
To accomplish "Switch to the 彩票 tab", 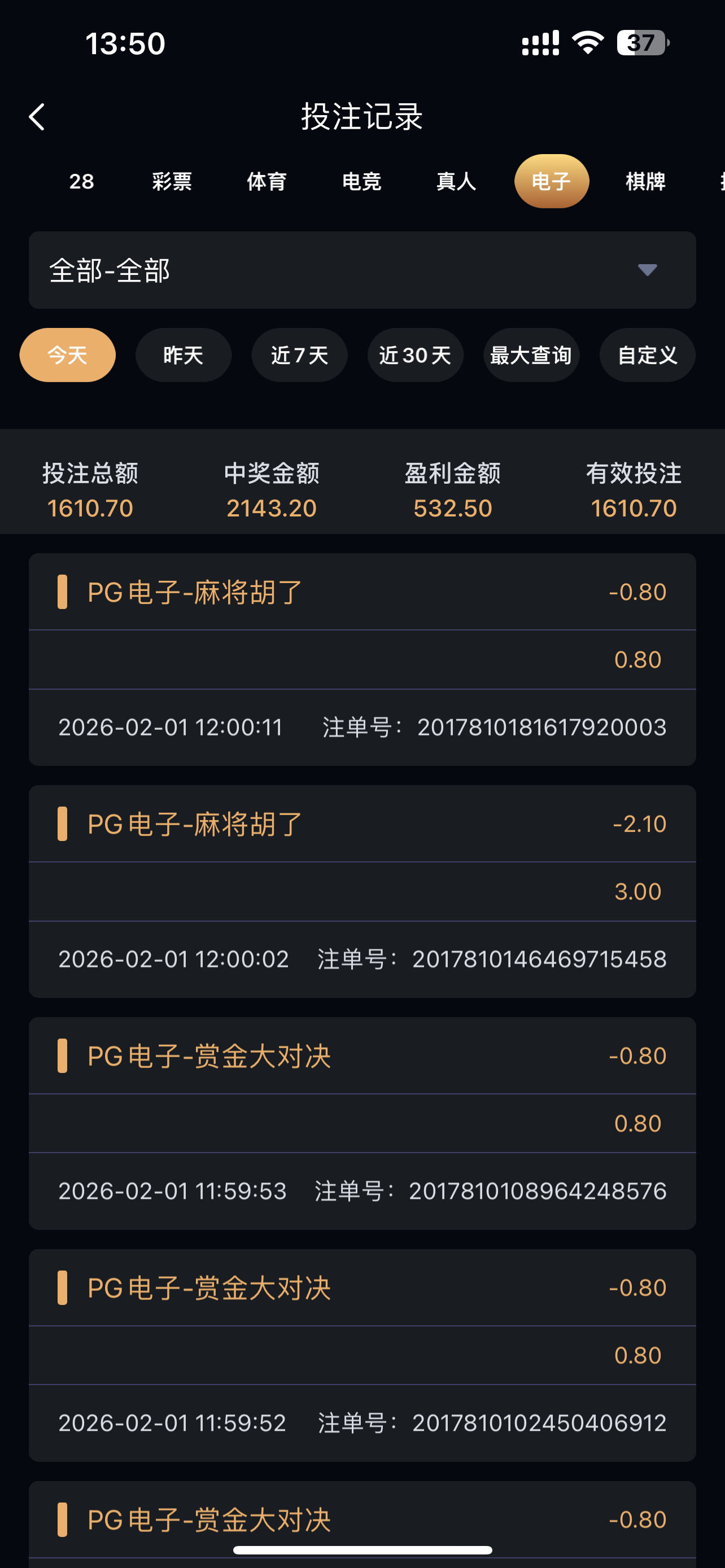I will click(x=172, y=181).
